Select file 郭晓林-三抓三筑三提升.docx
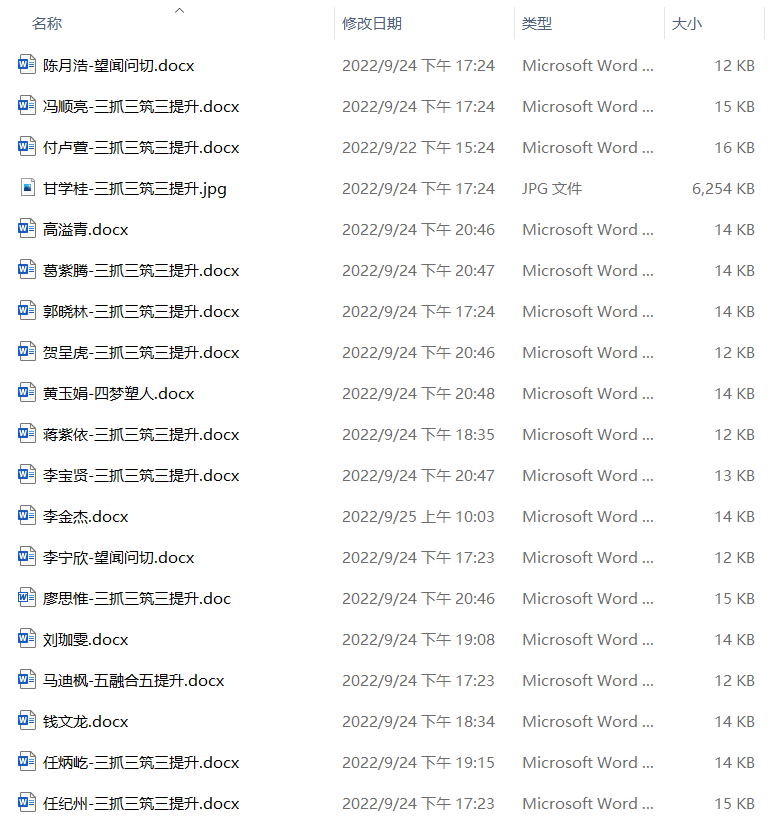782x820 pixels. pyautogui.click(x=141, y=312)
